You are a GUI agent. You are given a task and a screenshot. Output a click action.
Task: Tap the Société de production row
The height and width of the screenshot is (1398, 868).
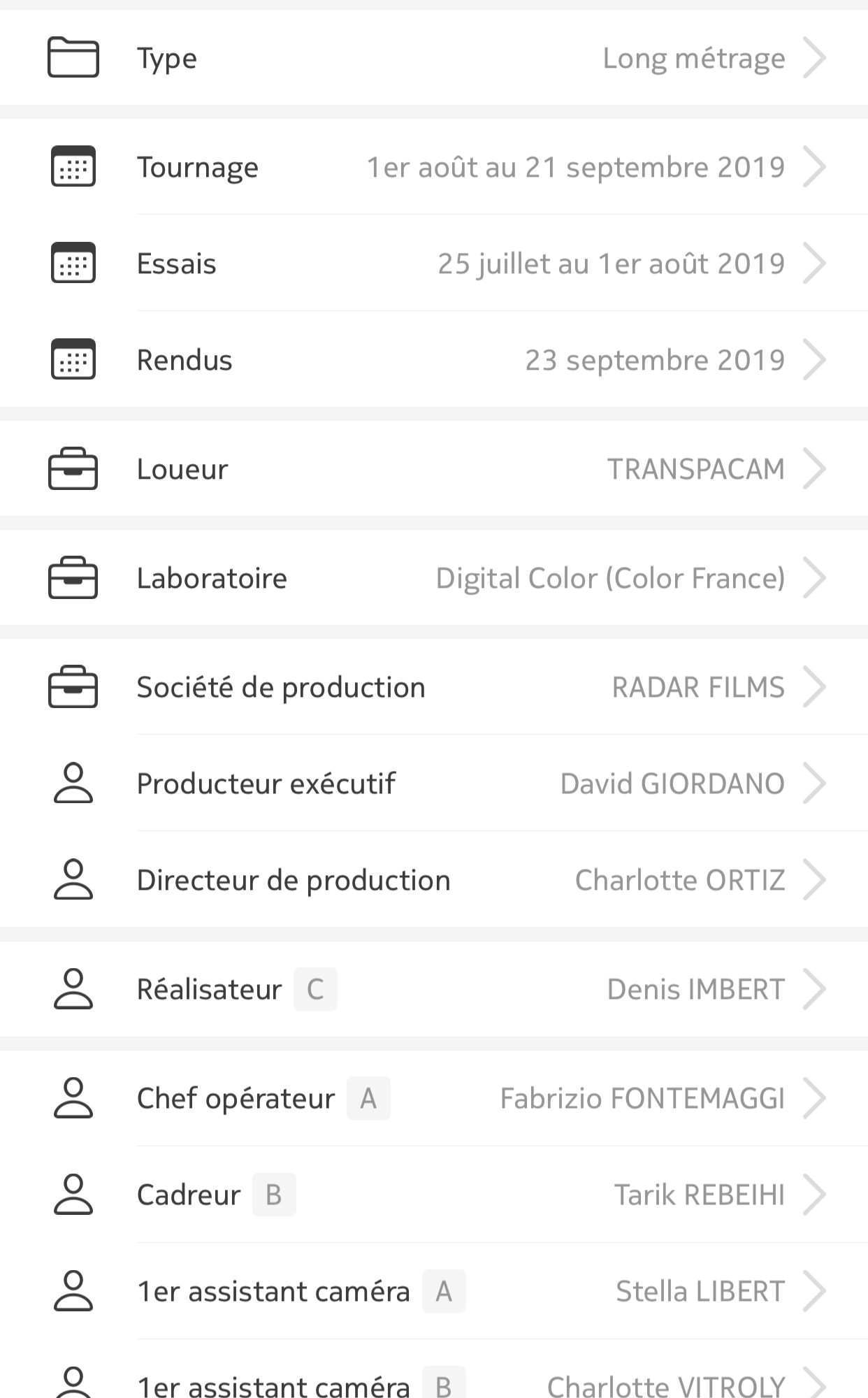click(434, 687)
